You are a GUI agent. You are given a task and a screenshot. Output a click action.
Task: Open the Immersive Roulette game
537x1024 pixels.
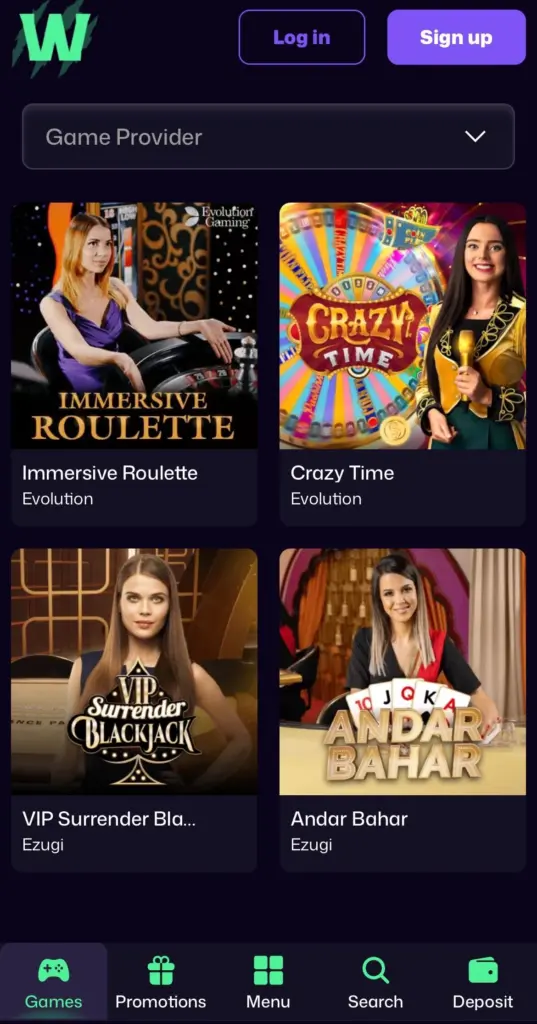coord(135,364)
